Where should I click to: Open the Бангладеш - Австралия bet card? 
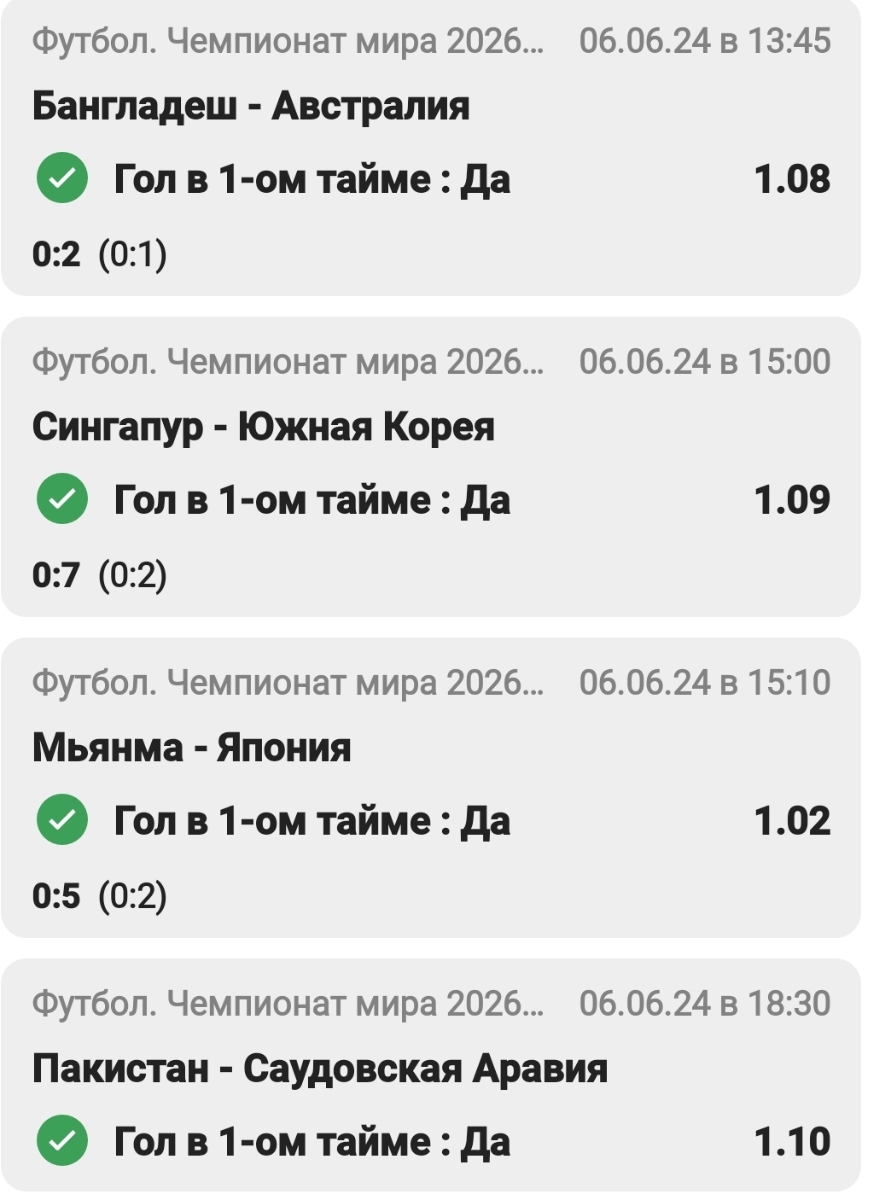pos(250,106)
